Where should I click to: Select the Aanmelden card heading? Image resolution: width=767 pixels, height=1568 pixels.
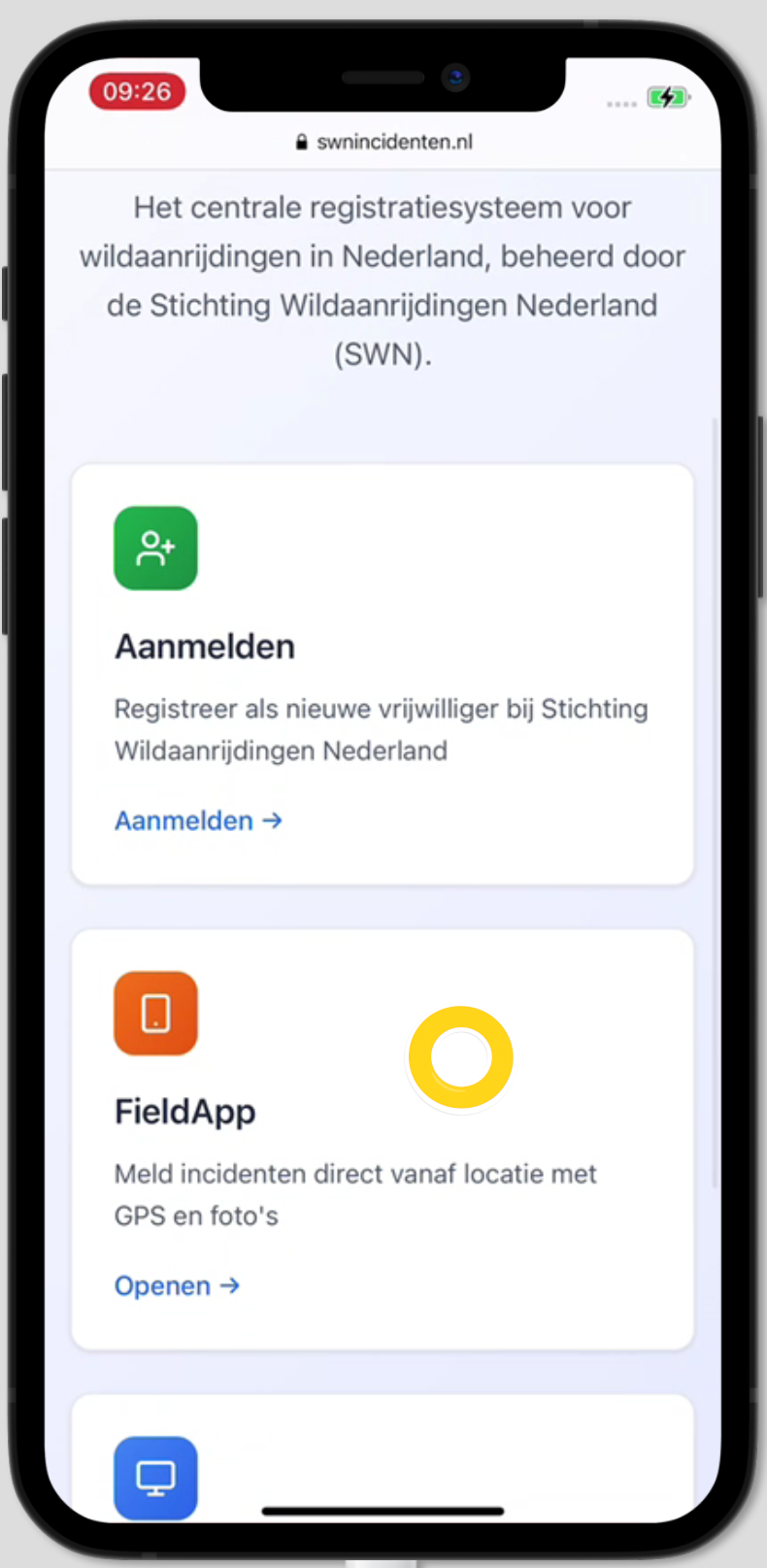click(204, 646)
